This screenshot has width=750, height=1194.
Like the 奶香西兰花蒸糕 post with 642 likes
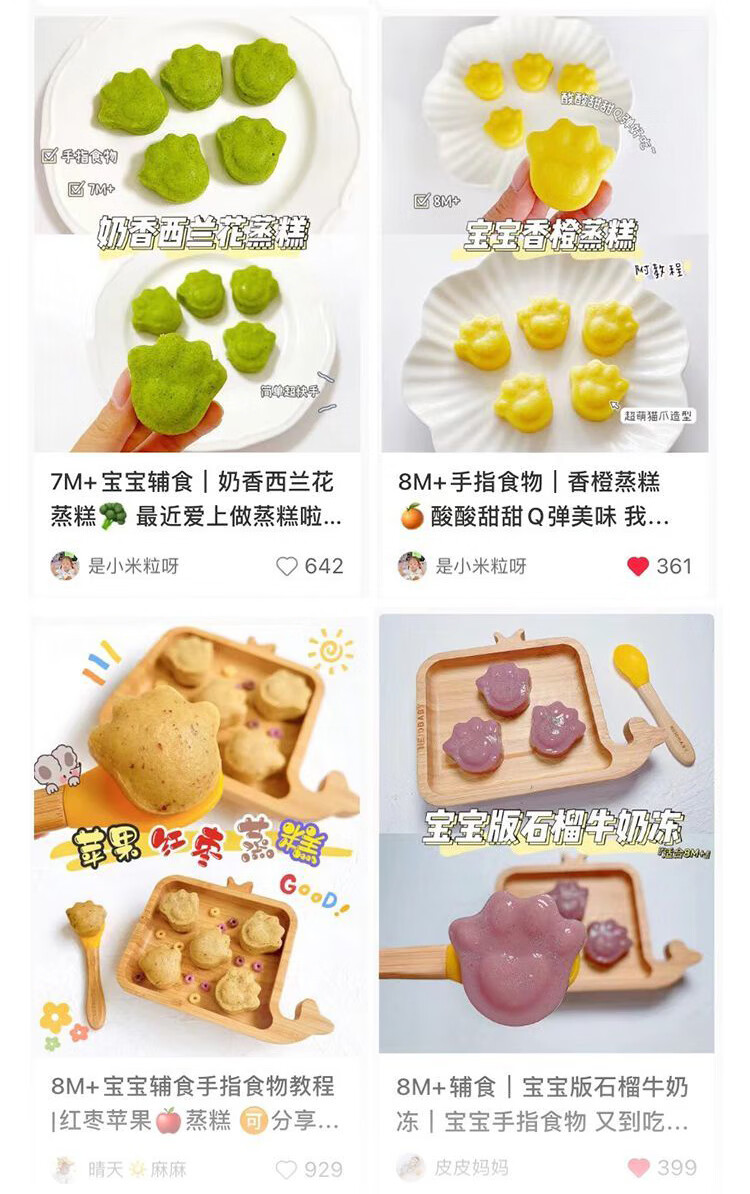288,566
